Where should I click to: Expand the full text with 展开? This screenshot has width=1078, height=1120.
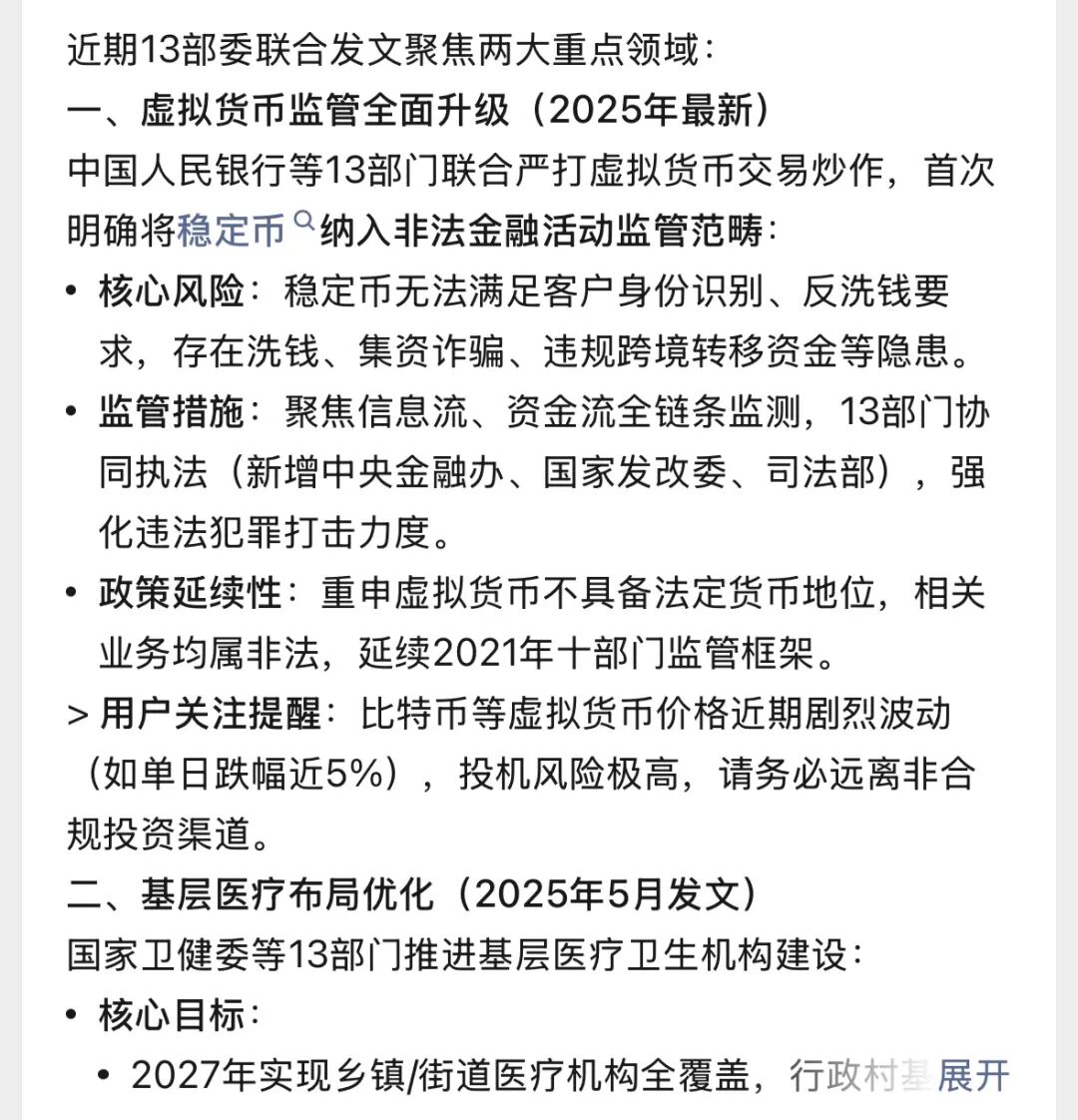point(972,1075)
